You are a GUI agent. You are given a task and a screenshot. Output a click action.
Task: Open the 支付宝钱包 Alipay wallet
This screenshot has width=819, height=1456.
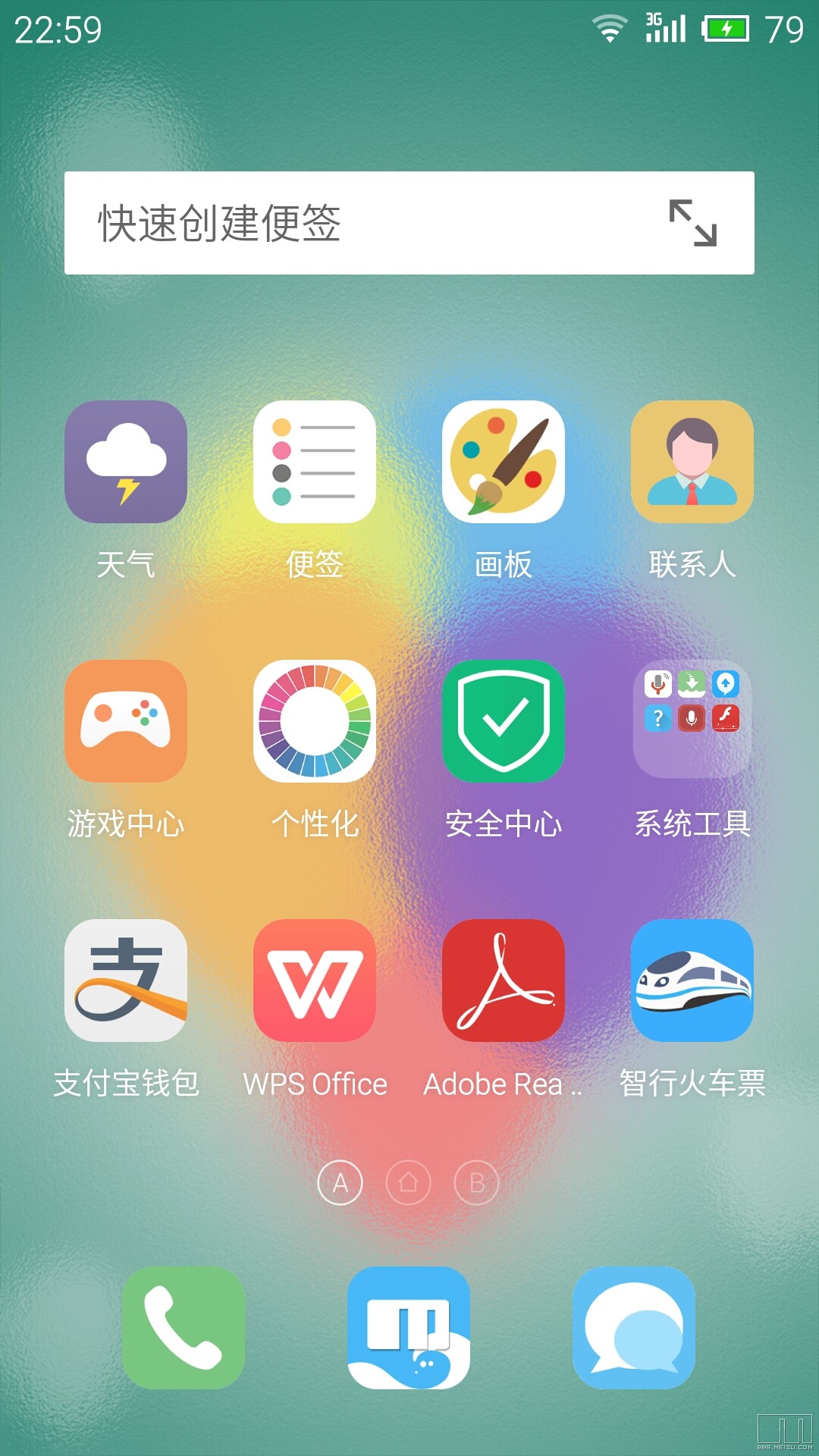pyautogui.click(x=127, y=980)
